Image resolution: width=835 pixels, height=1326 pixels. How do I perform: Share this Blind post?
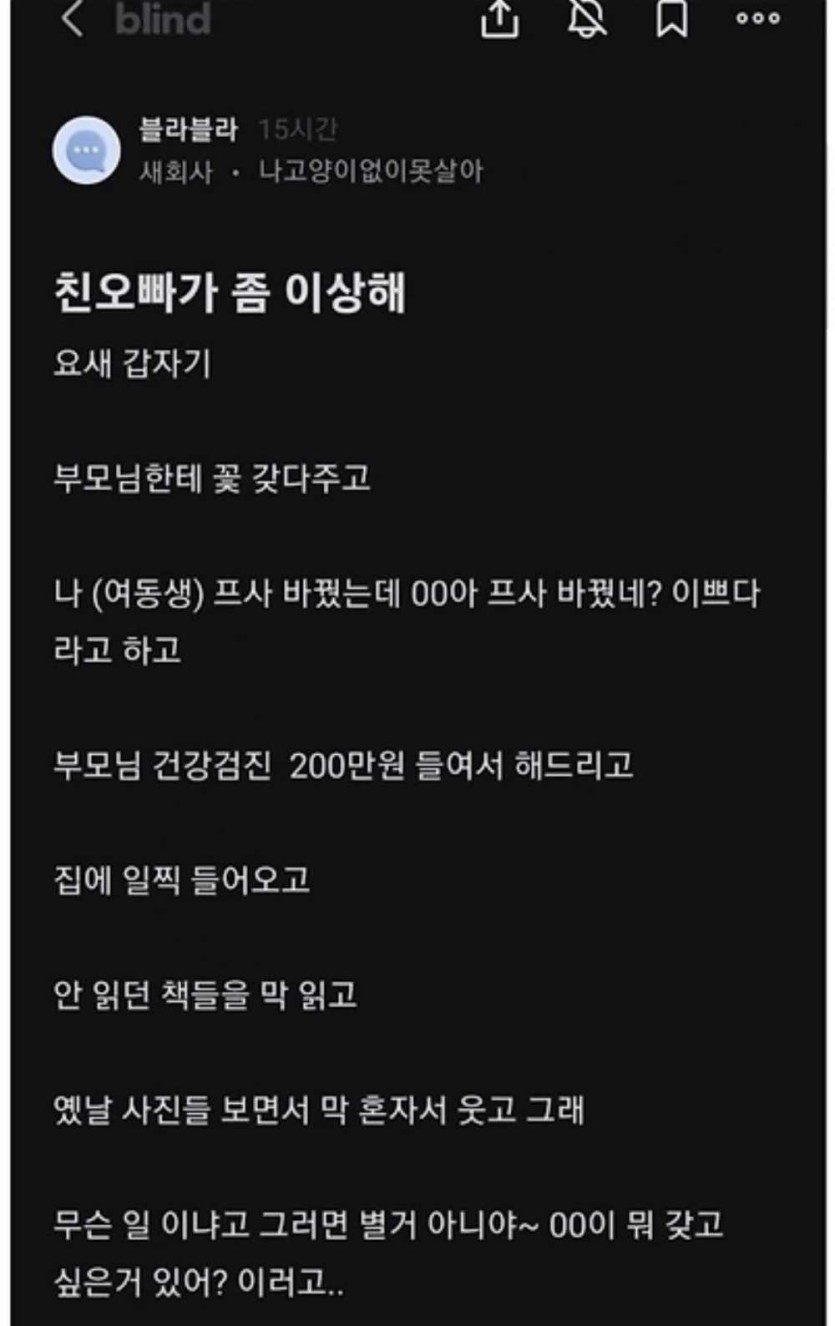pos(501,18)
